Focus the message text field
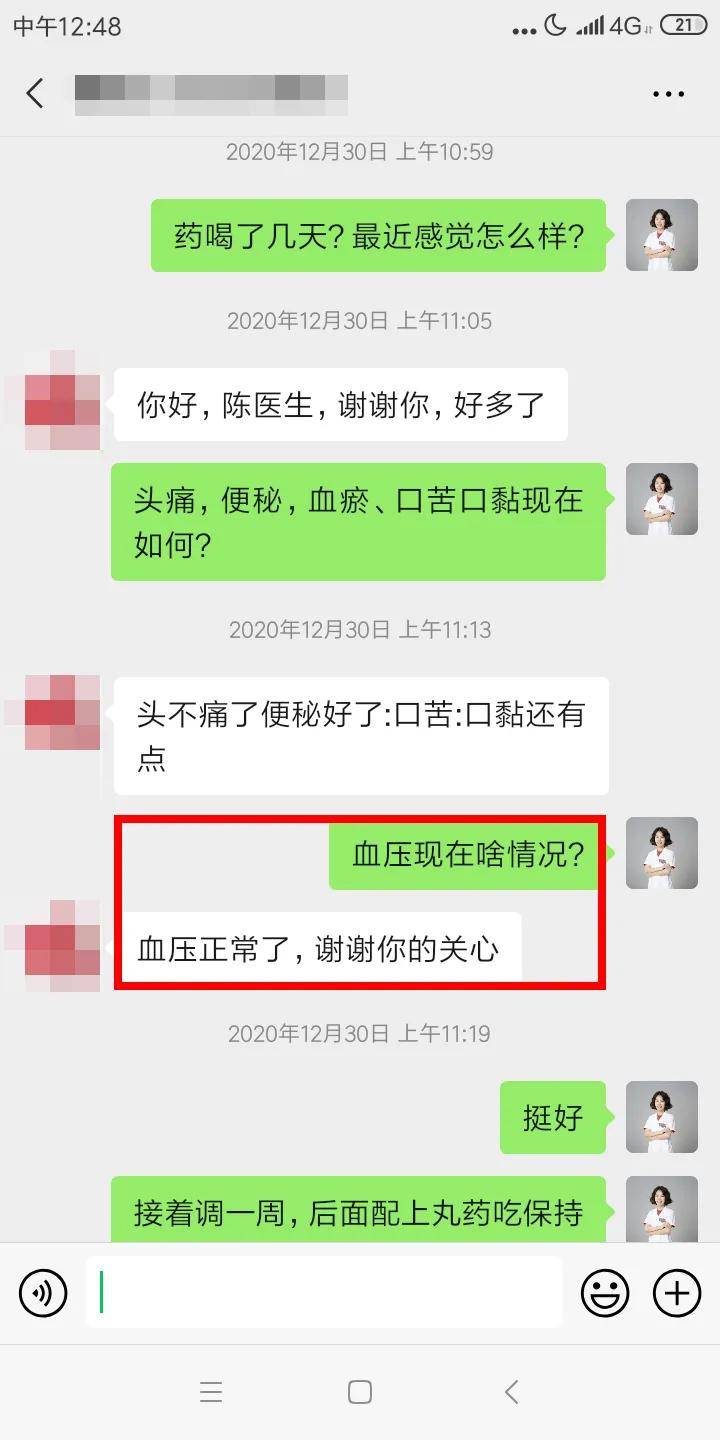Viewport: 720px width, 1440px height. [324, 1294]
